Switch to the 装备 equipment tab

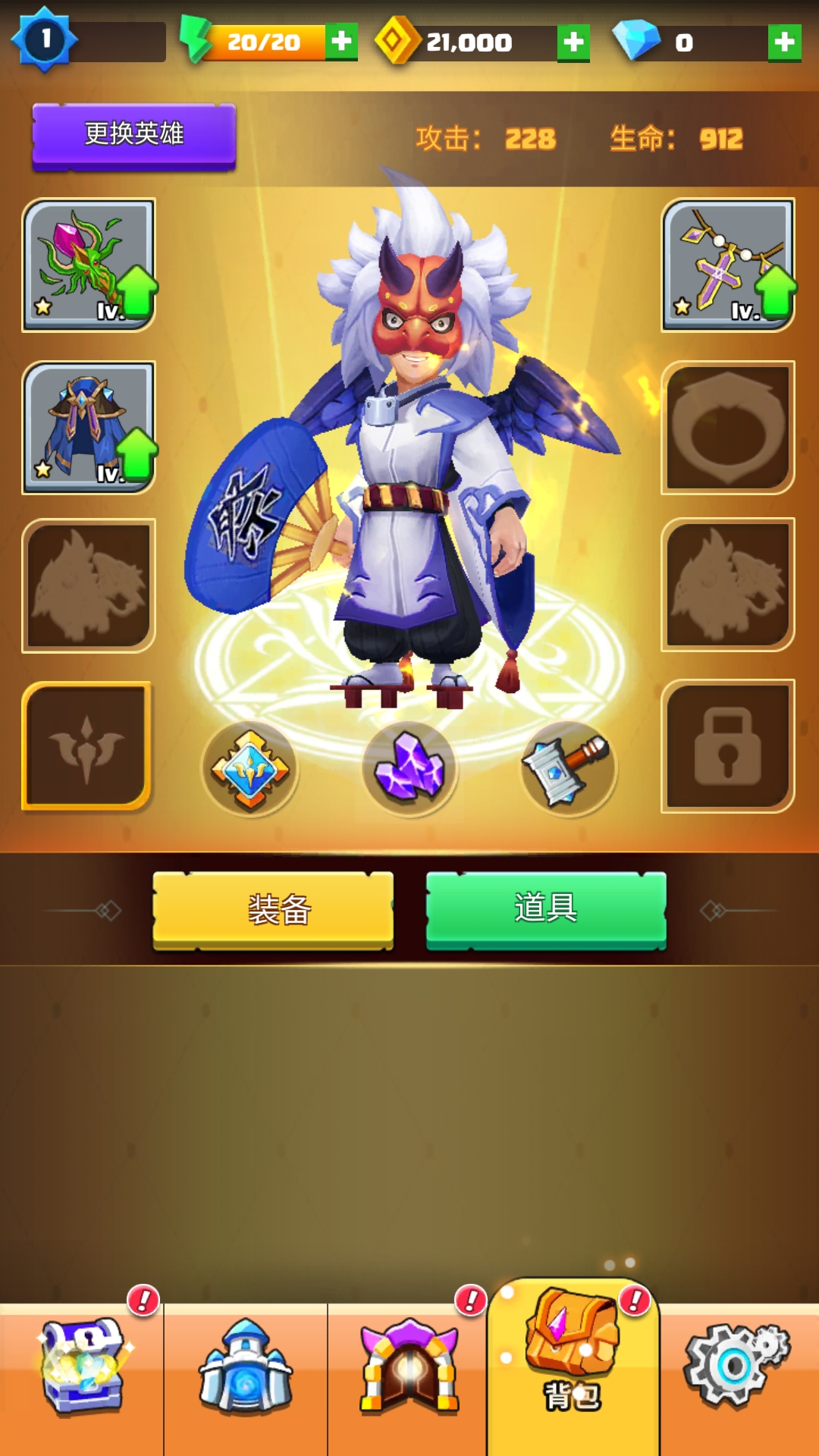pyautogui.click(x=273, y=909)
